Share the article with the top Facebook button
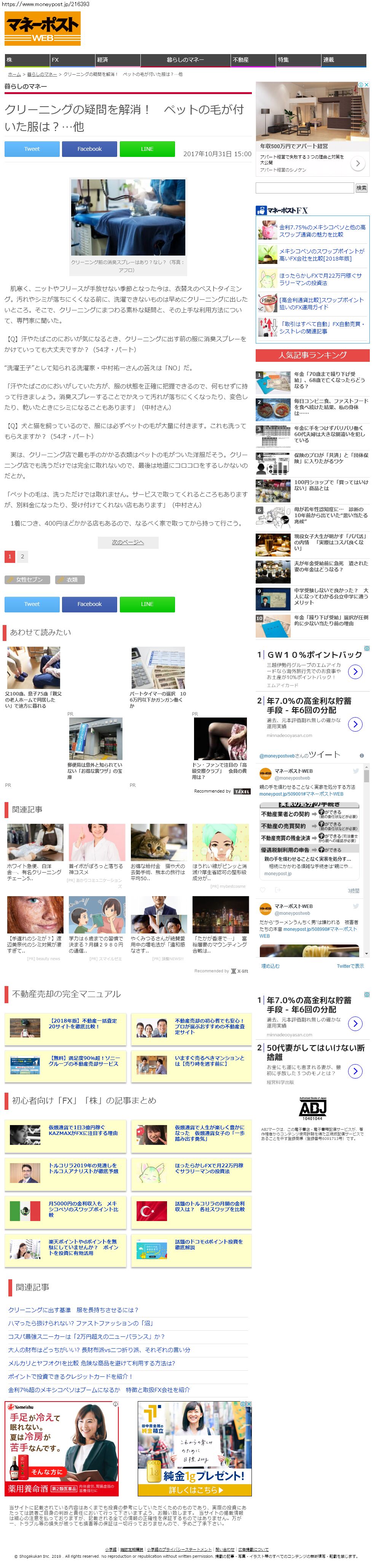This screenshot has width=374, height=1568. 89,149
